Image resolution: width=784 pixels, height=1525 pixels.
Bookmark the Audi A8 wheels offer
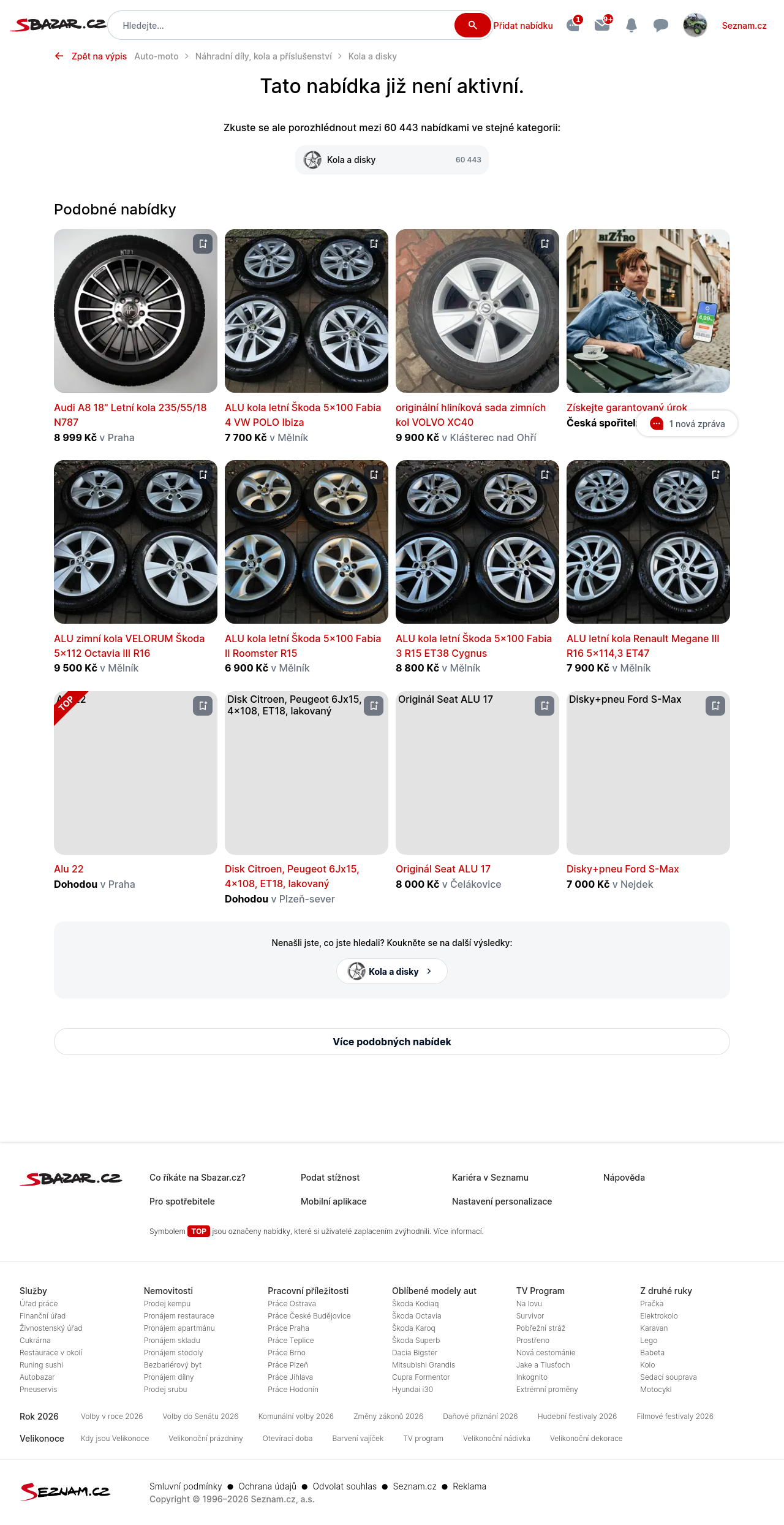[x=203, y=244]
